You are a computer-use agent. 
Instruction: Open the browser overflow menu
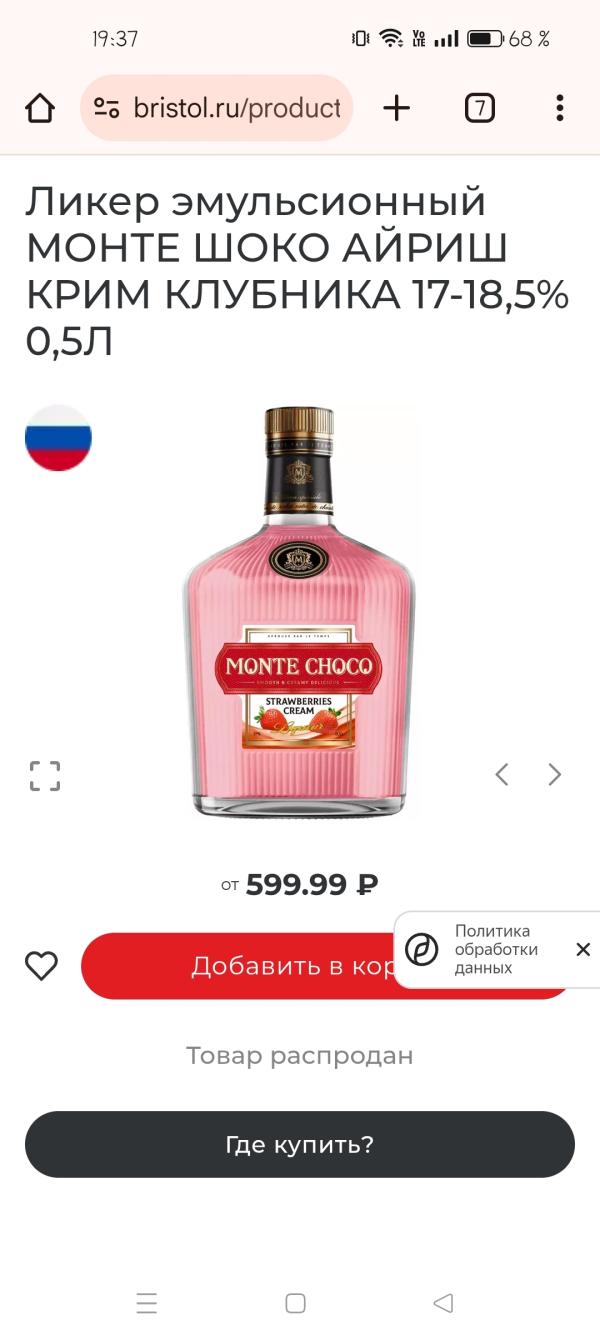pos(559,108)
